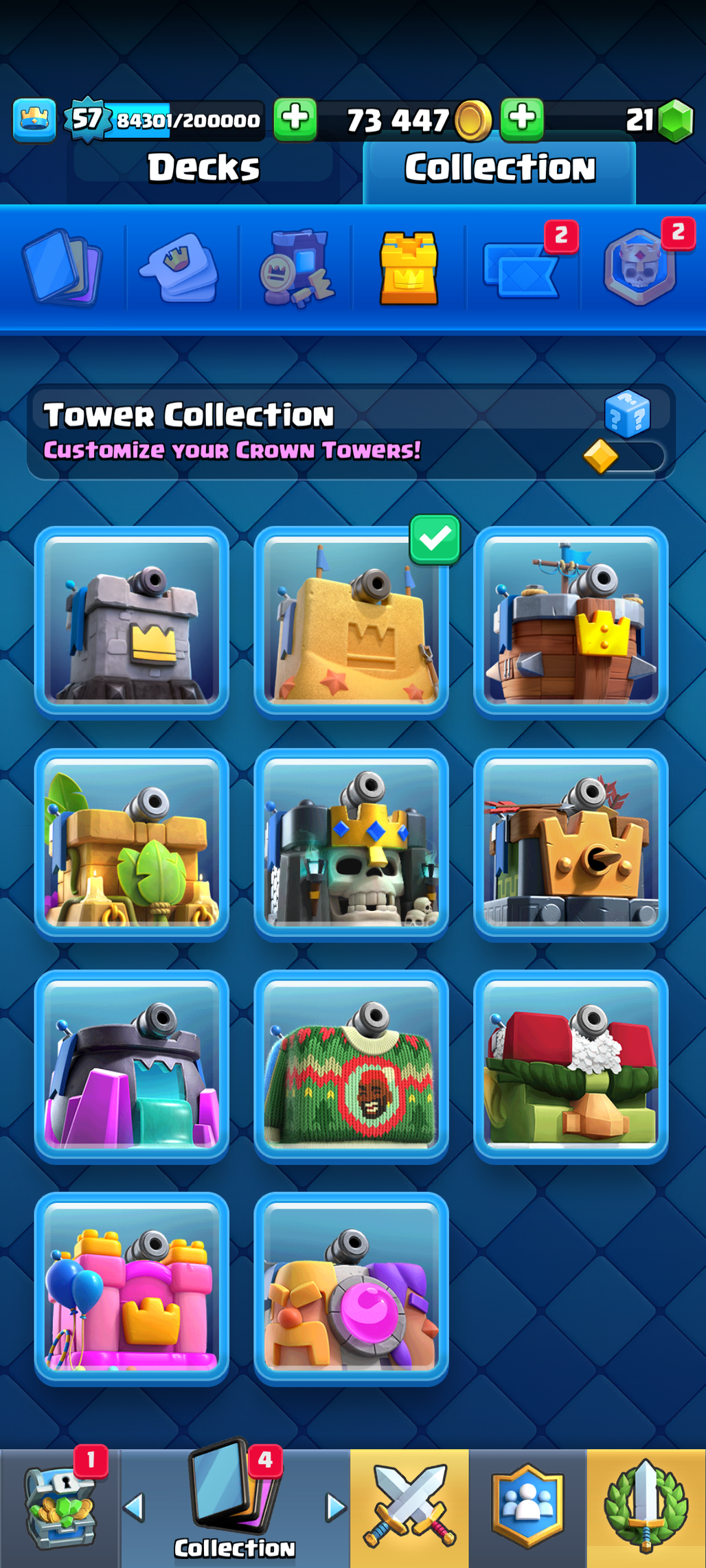Select the pink bouncy castle tower
The image size is (706, 1568).
[x=132, y=1288]
